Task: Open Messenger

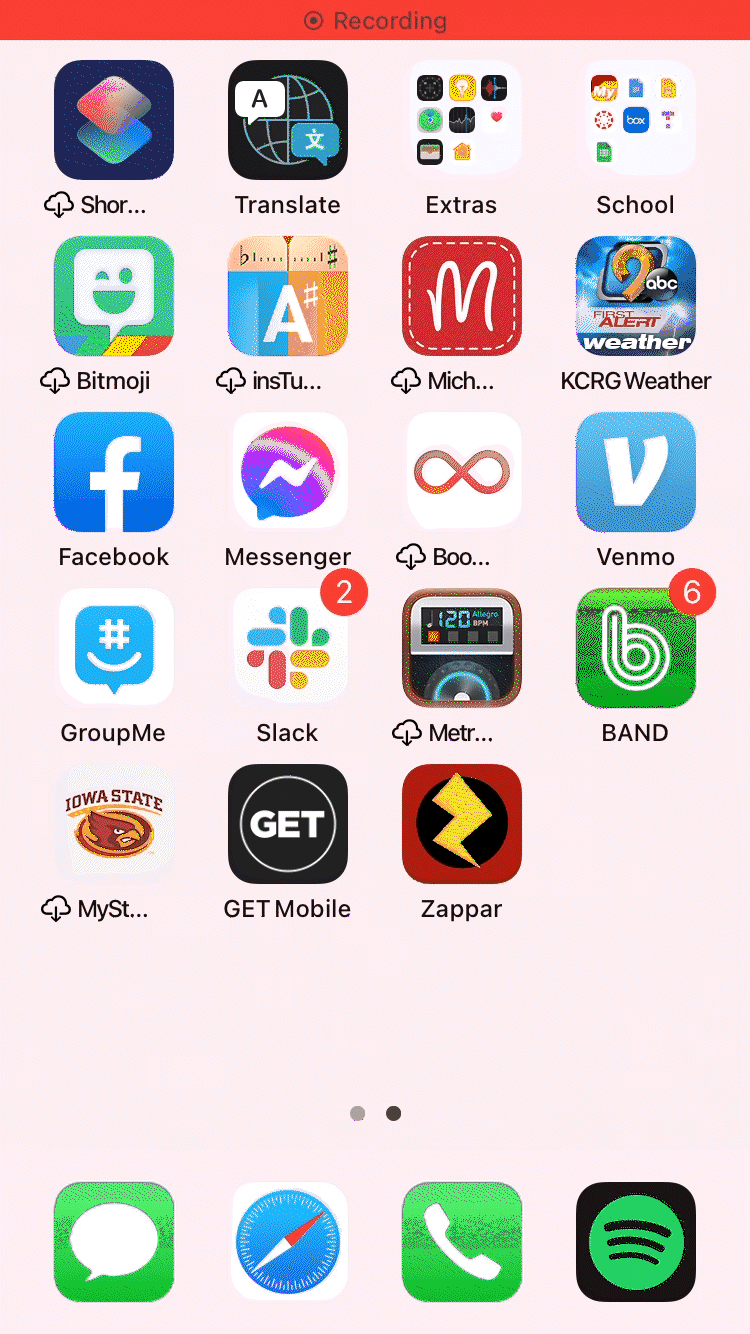Action: coord(288,472)
